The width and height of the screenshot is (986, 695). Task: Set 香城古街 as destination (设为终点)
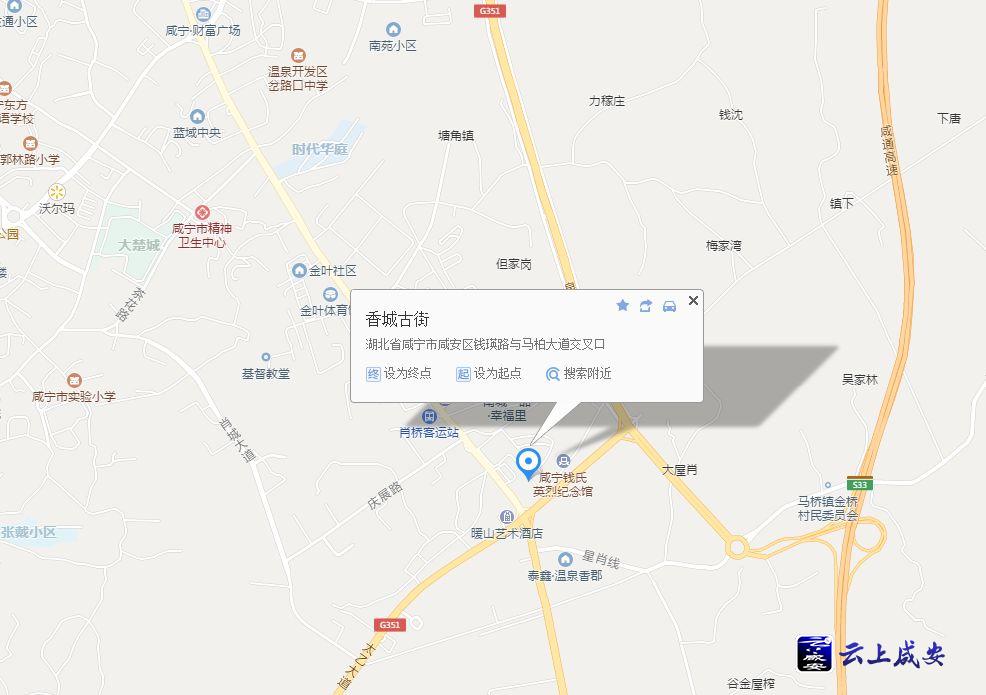tap(399, 374)
